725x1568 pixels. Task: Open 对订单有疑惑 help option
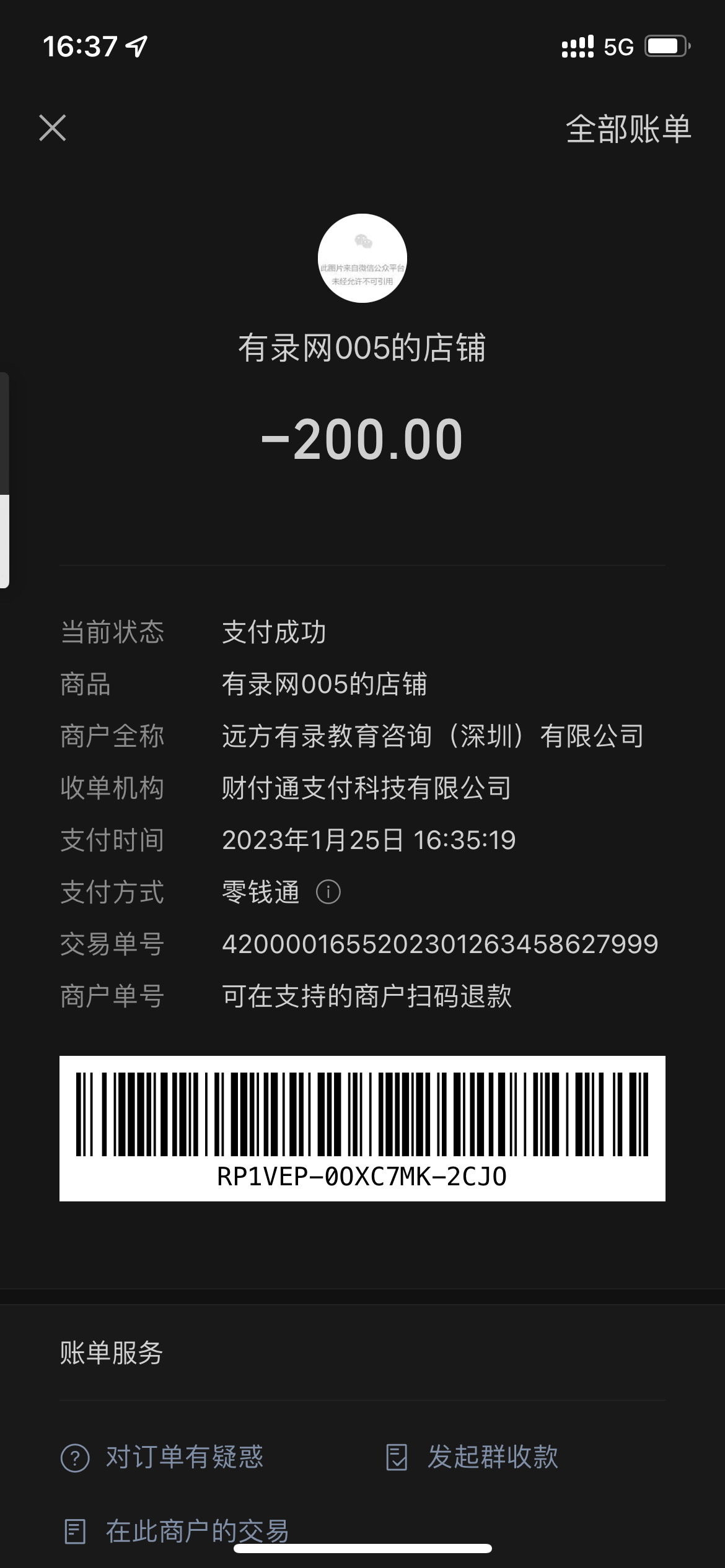[x=162, y=1457]
